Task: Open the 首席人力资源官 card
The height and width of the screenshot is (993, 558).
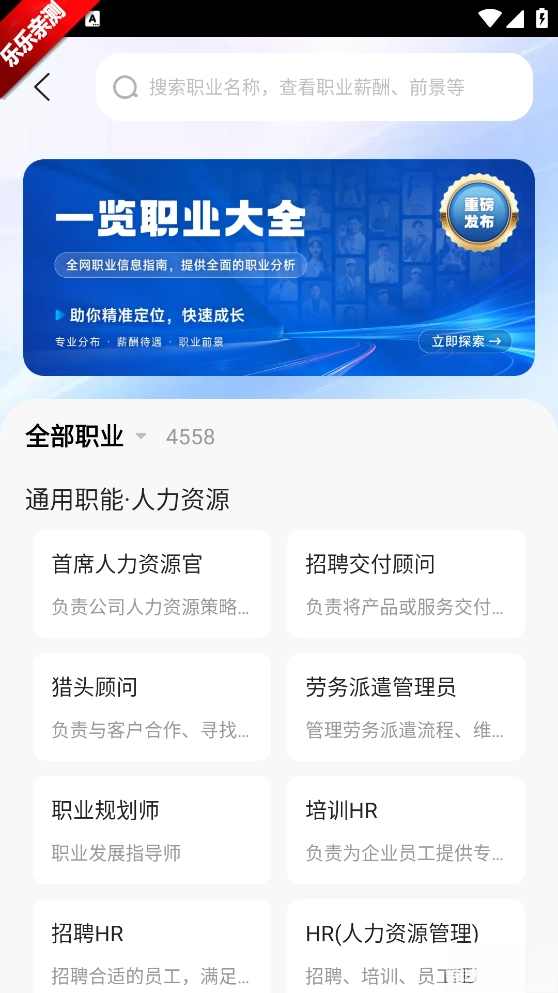Action: (152, 584)
